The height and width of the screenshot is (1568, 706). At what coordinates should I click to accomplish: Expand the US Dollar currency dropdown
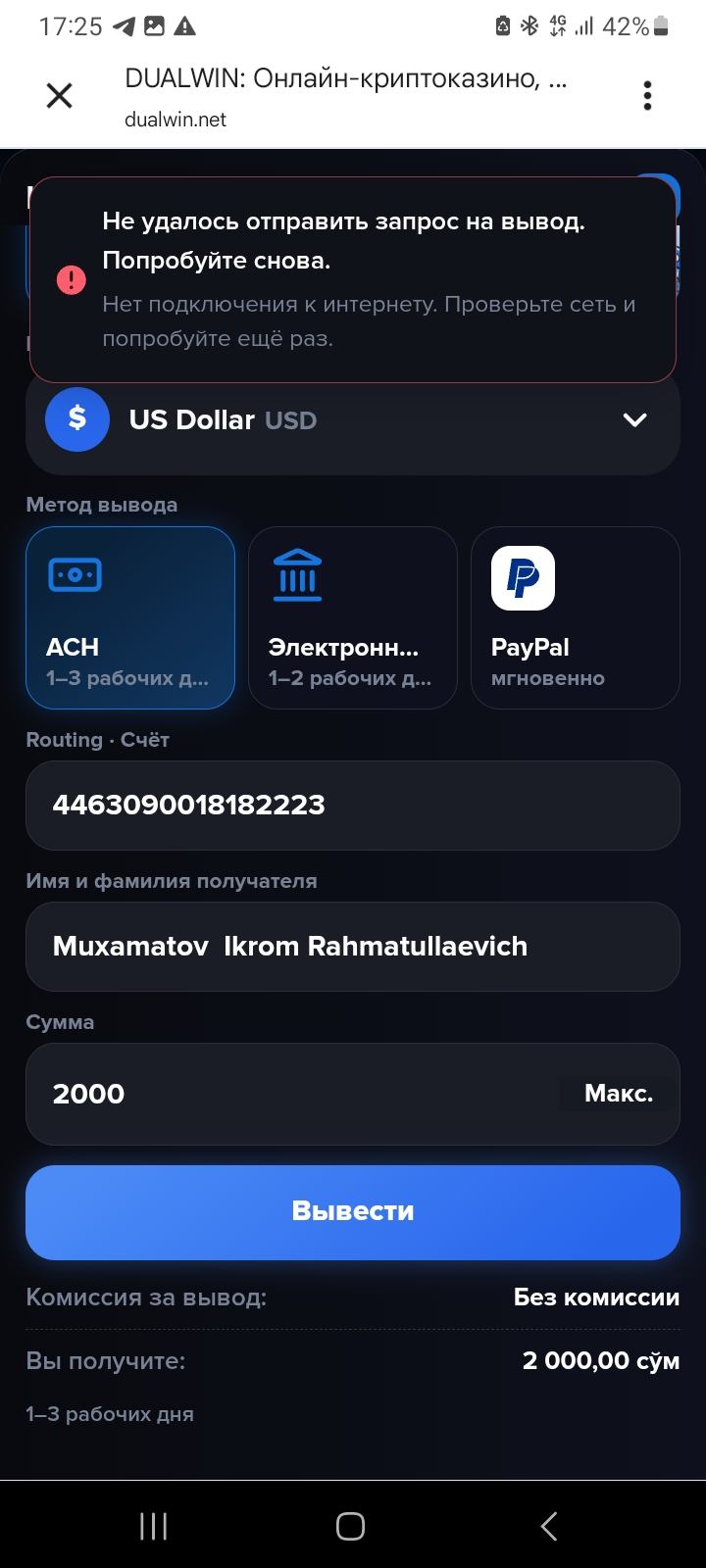[x=353, y=420]
